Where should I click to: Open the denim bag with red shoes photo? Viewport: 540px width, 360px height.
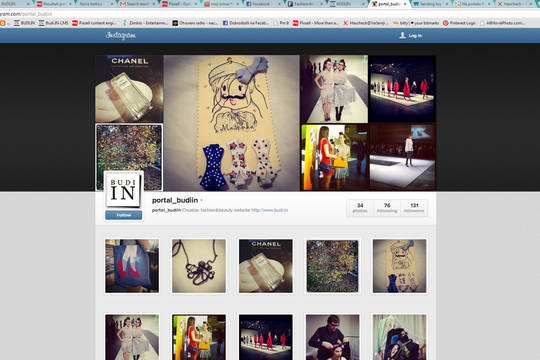point(132,266)
